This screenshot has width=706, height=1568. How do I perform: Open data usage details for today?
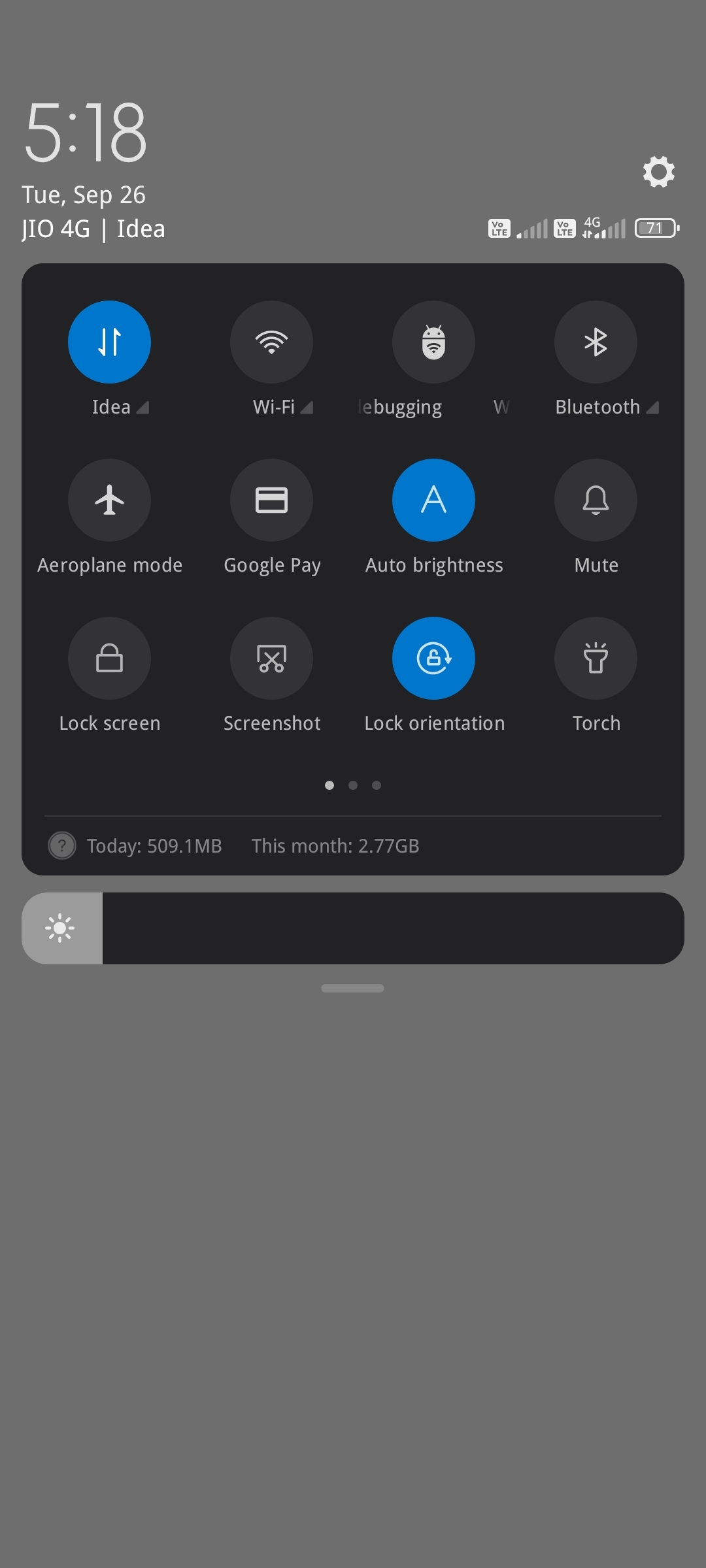tap(154, 846)
